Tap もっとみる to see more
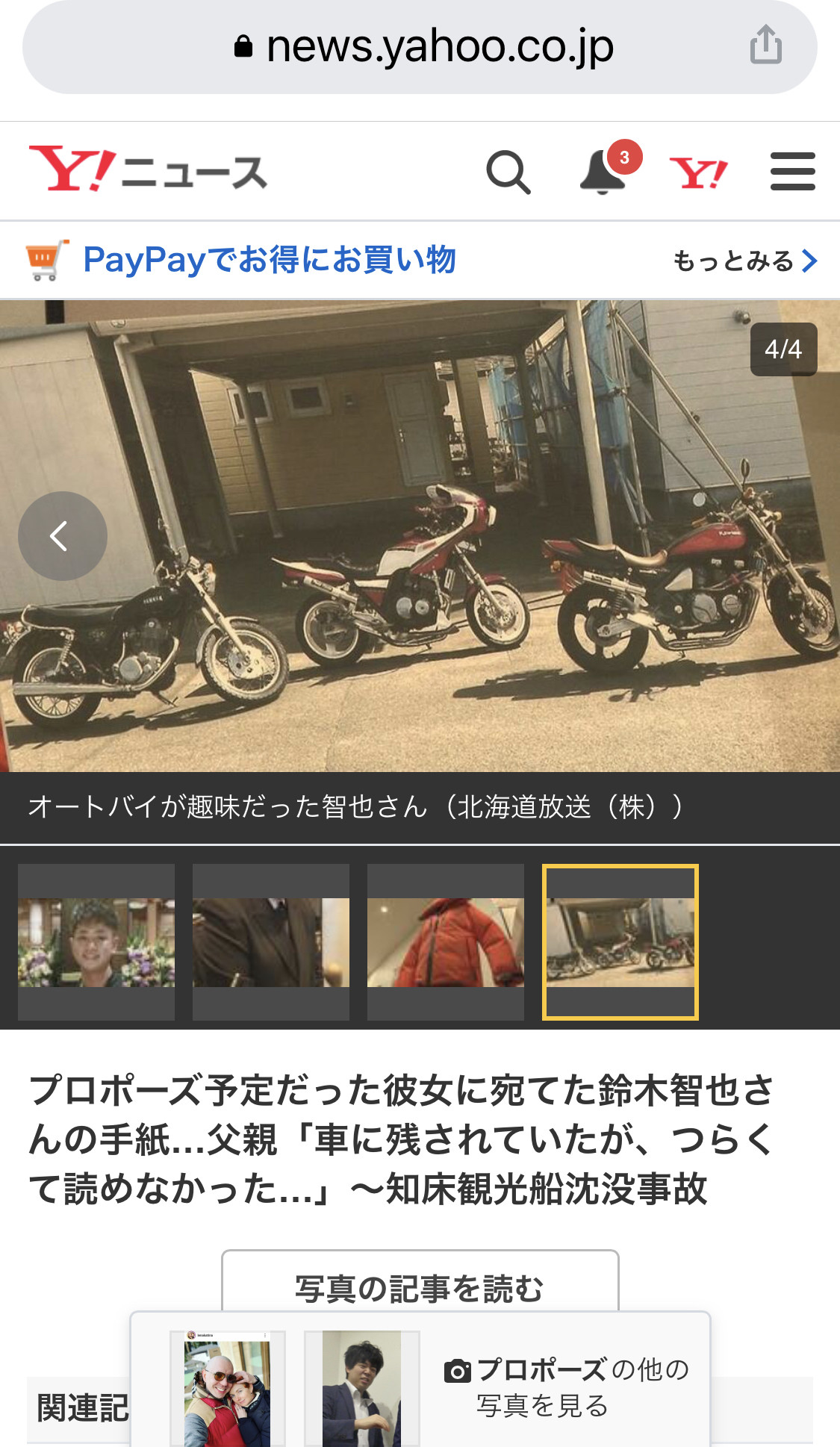Image resolution: width=840 pixels, height=1447 pixels. (744, 261)
